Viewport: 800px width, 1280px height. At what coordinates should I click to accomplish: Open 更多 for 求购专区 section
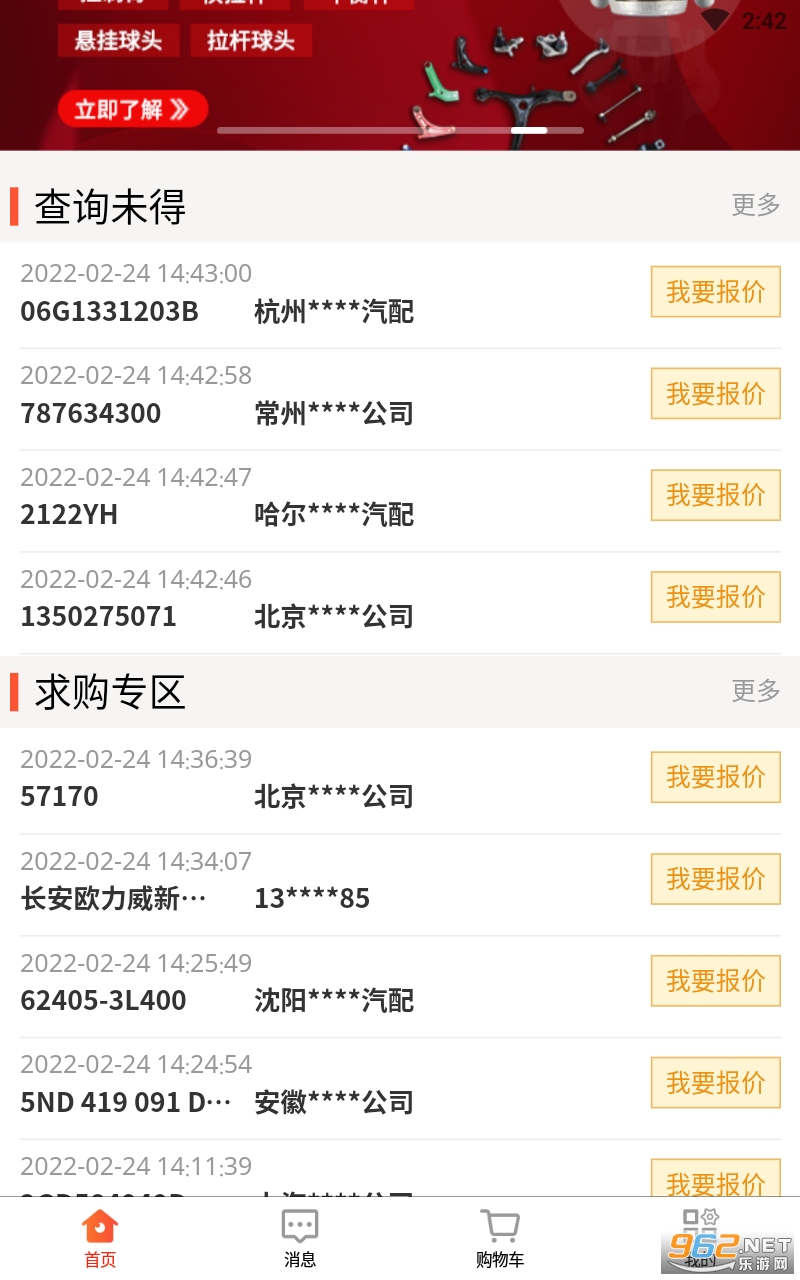[755, 690]
